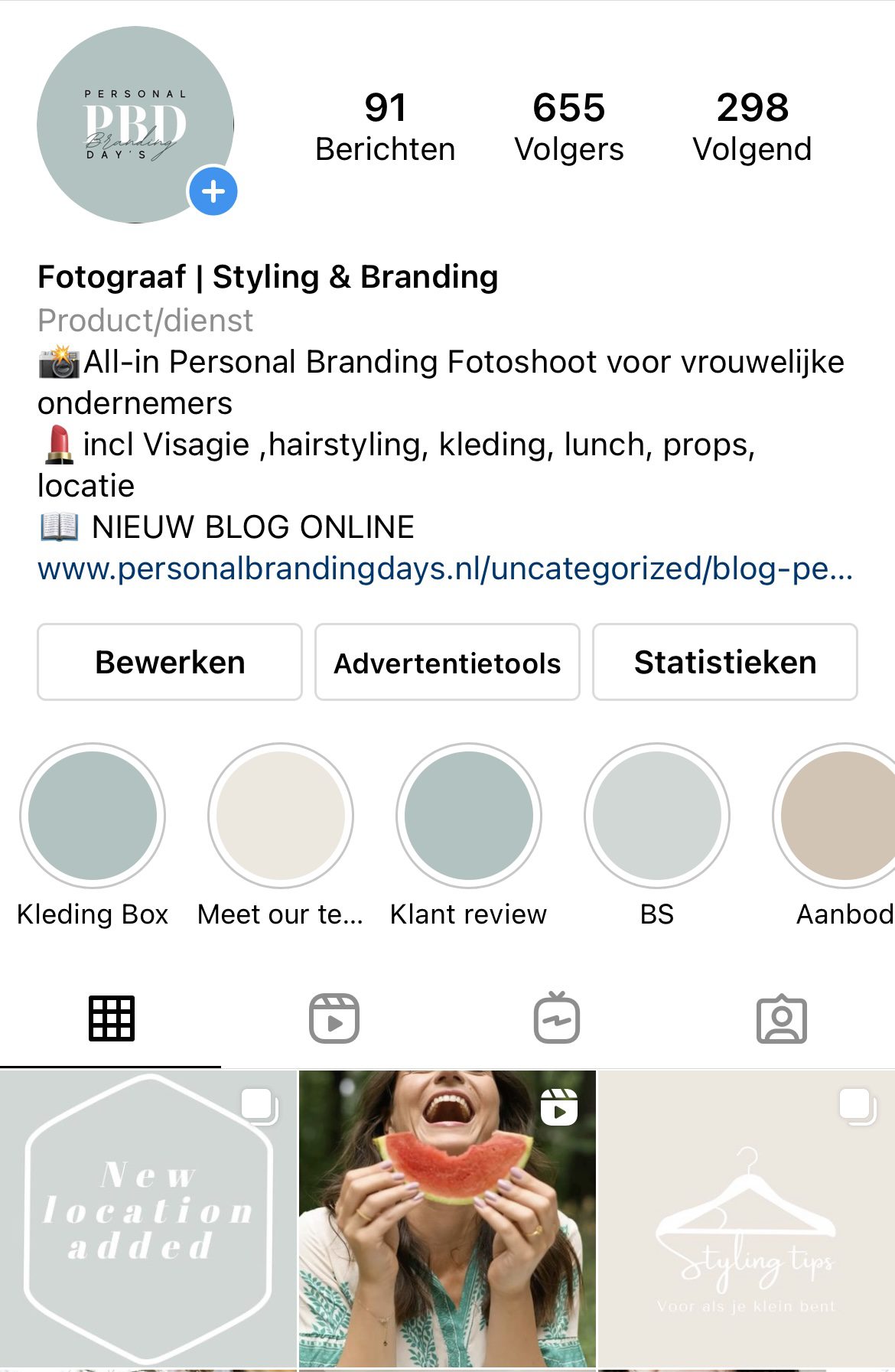Switch to the tagged photos tab
Image resolution: width=895 pixels, height=1372 pixels.
[x=781, y=1018]
